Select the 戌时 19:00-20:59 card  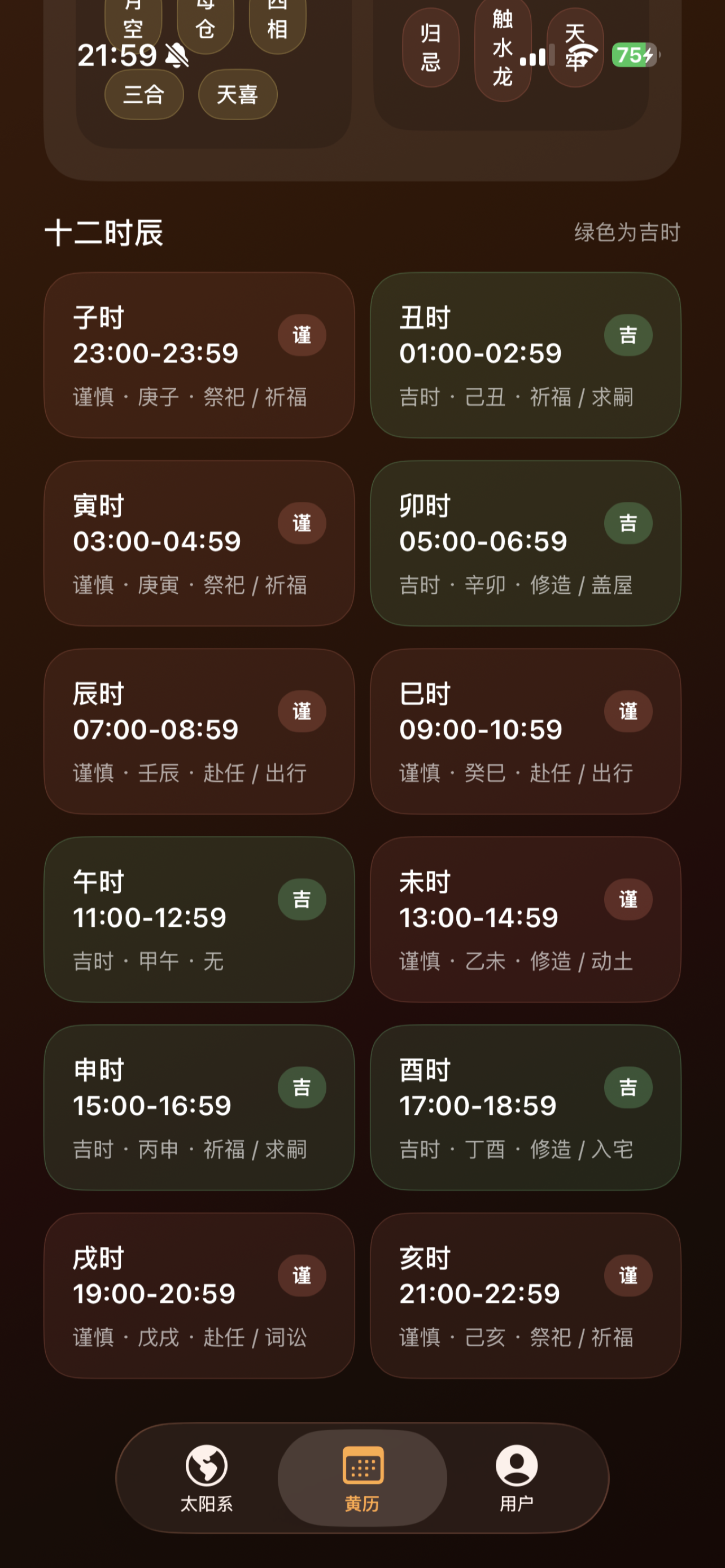[199, 1295]
